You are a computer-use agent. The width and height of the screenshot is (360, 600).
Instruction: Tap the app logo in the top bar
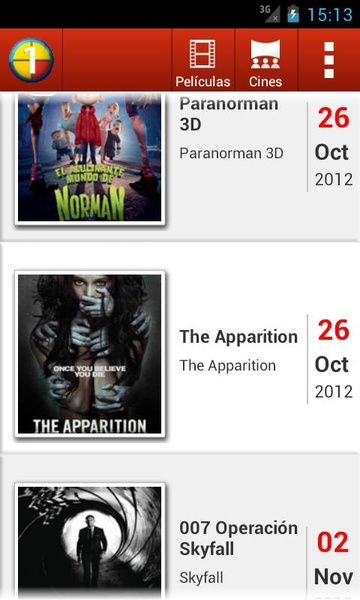[31, 60]
